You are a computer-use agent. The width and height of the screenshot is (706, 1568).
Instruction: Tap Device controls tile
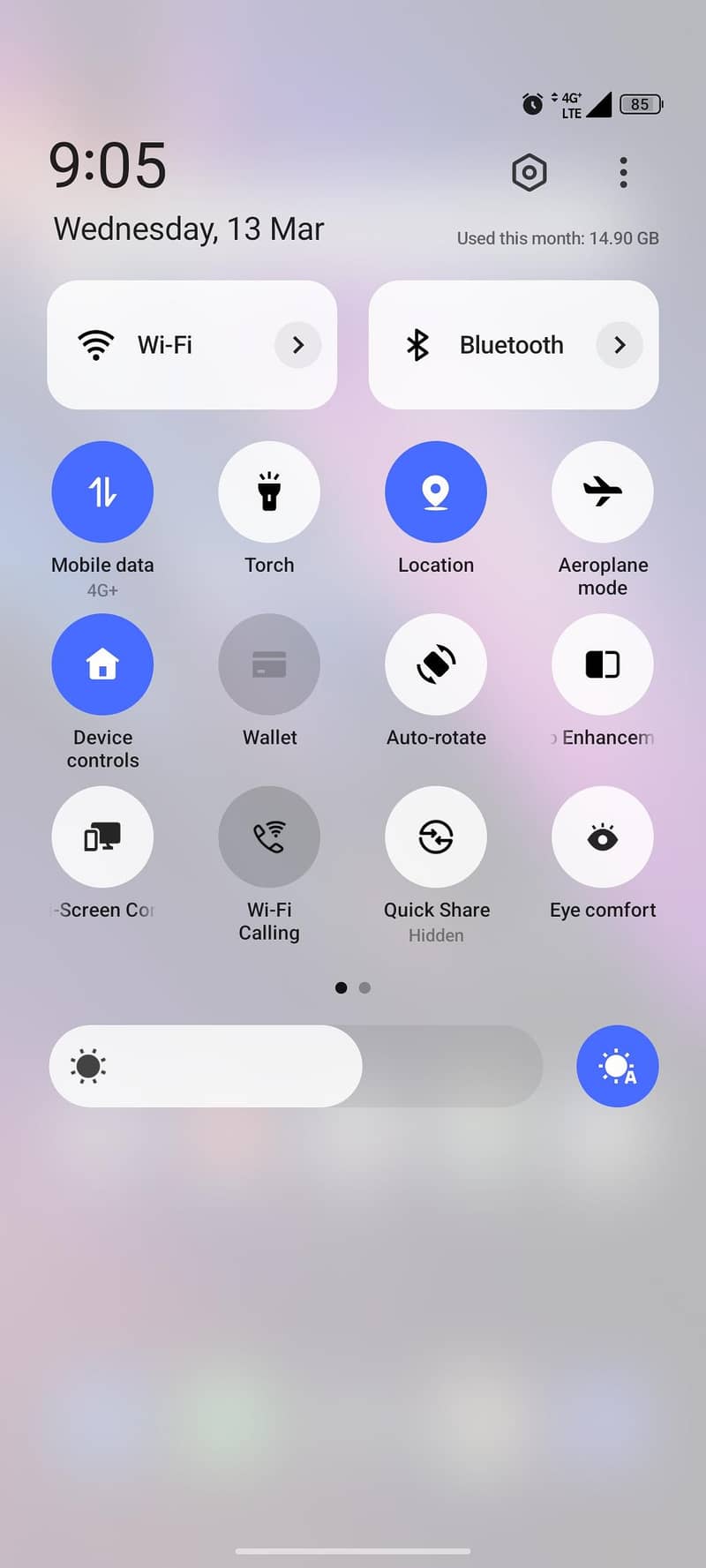(102, 664)
